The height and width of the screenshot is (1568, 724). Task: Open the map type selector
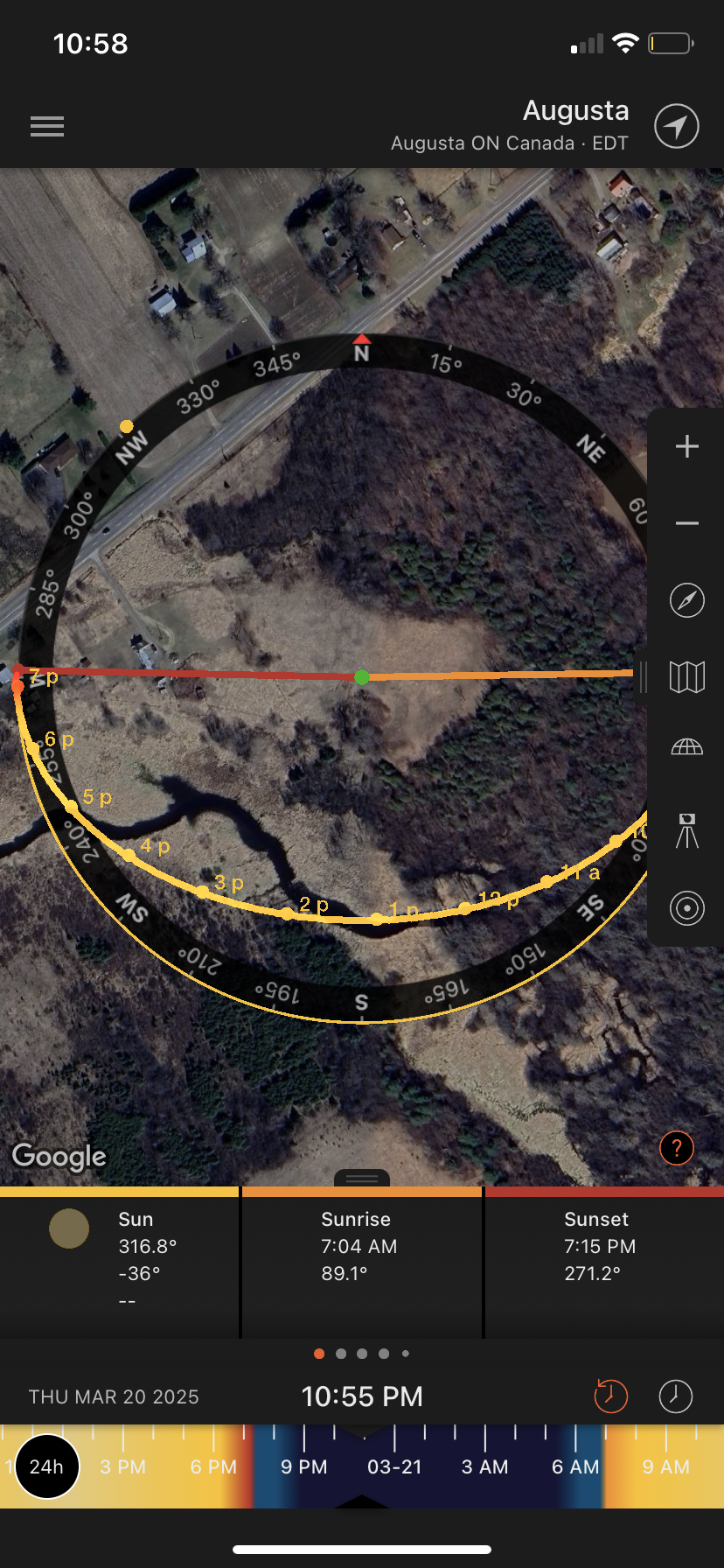687,676
